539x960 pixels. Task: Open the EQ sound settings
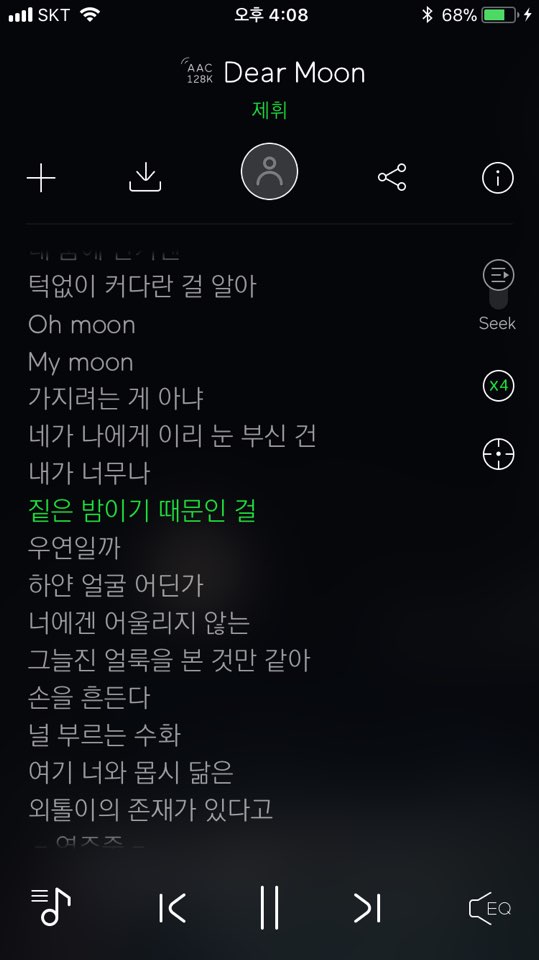tap(490, 908)
